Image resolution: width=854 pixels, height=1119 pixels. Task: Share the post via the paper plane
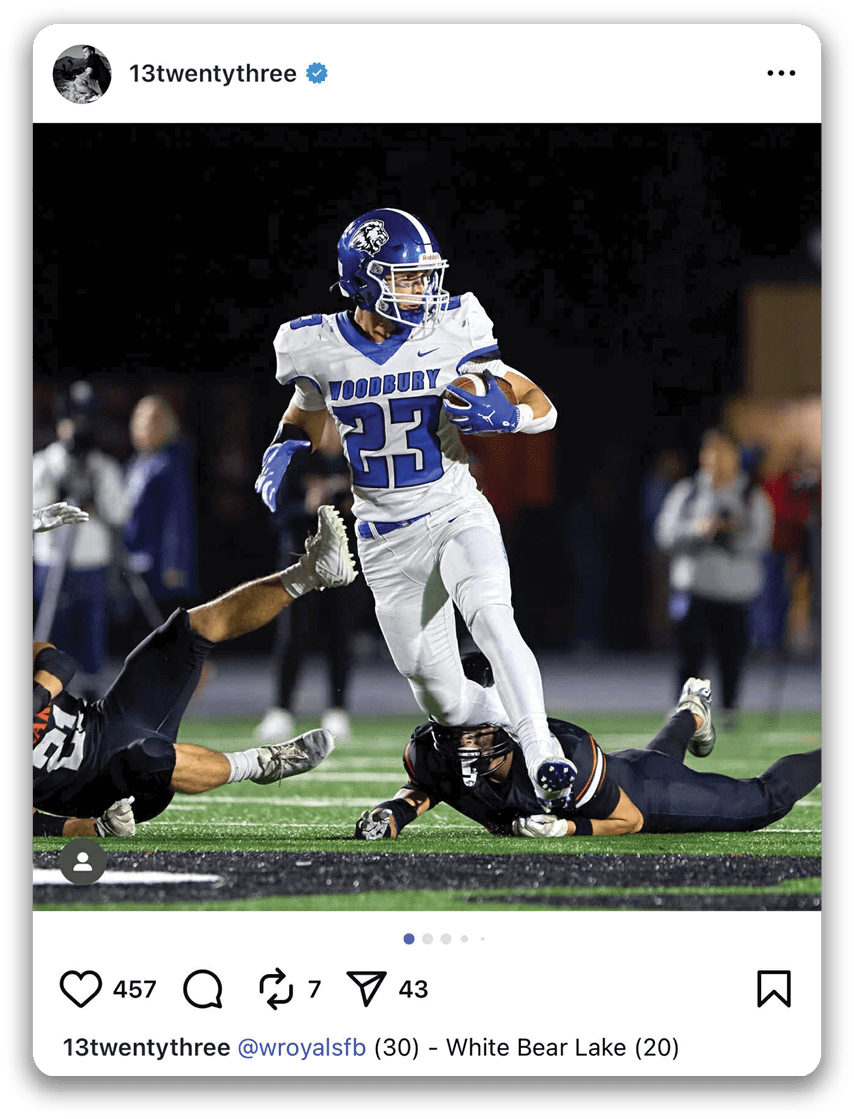[x=366, y=989]
